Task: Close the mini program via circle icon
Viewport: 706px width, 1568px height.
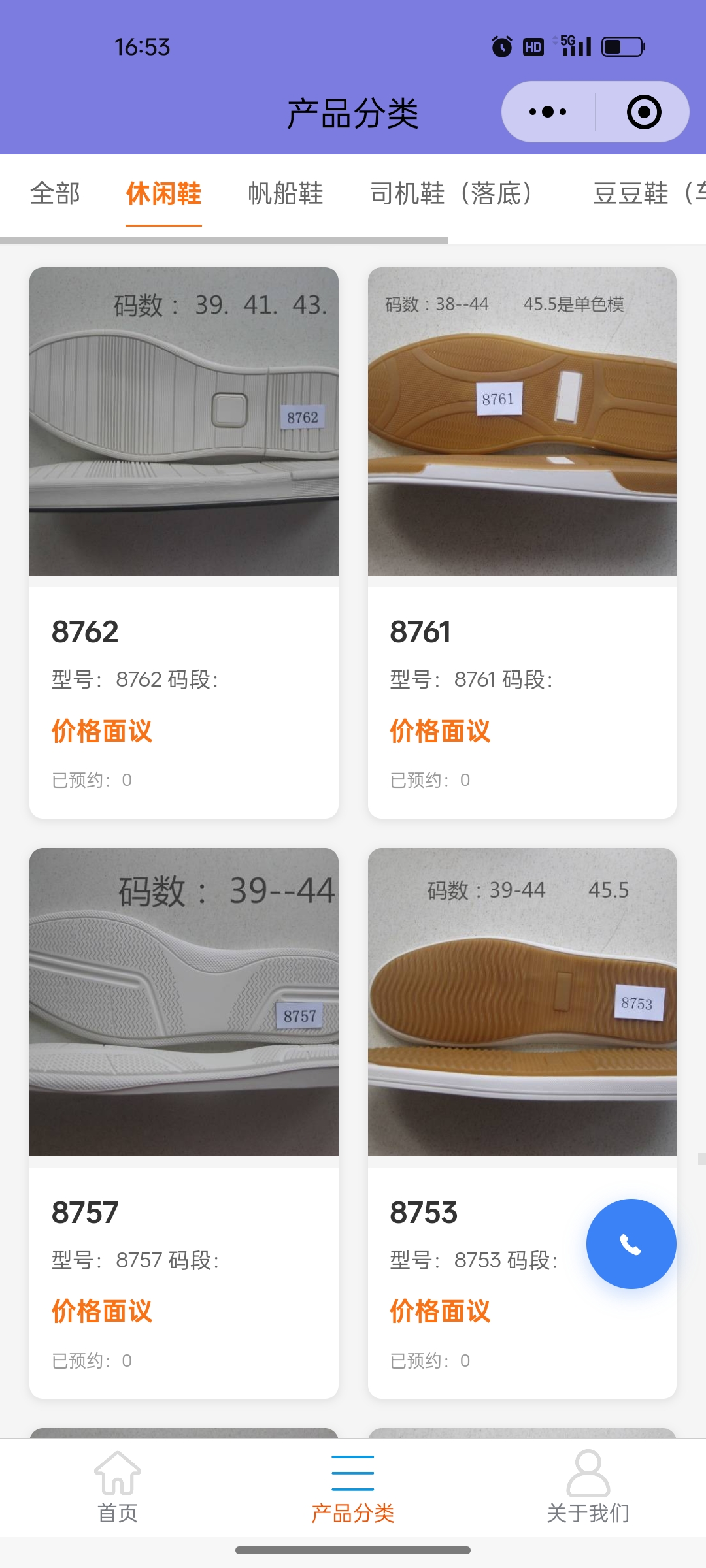Action: (644, 112)
